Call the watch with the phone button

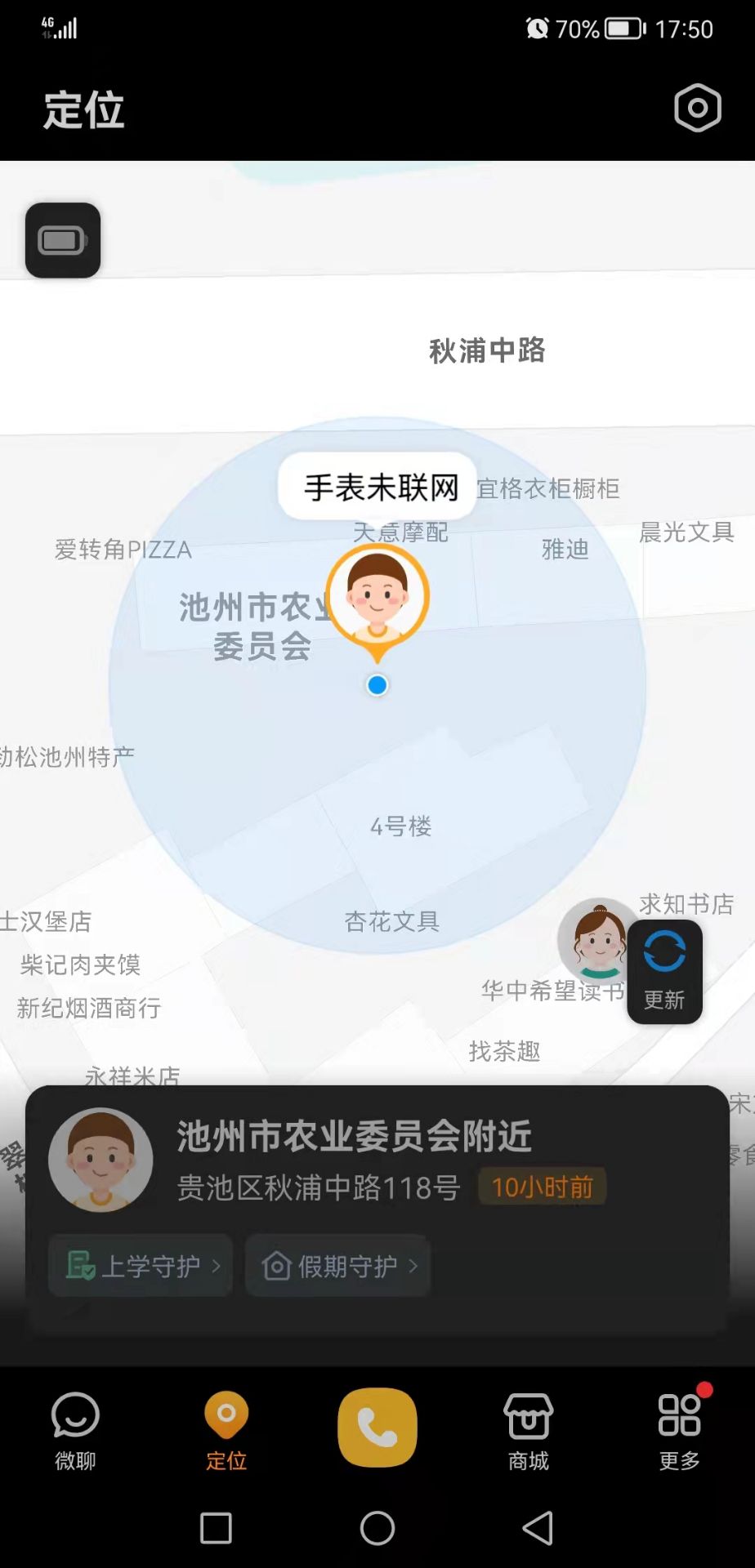click(377, 1427)
